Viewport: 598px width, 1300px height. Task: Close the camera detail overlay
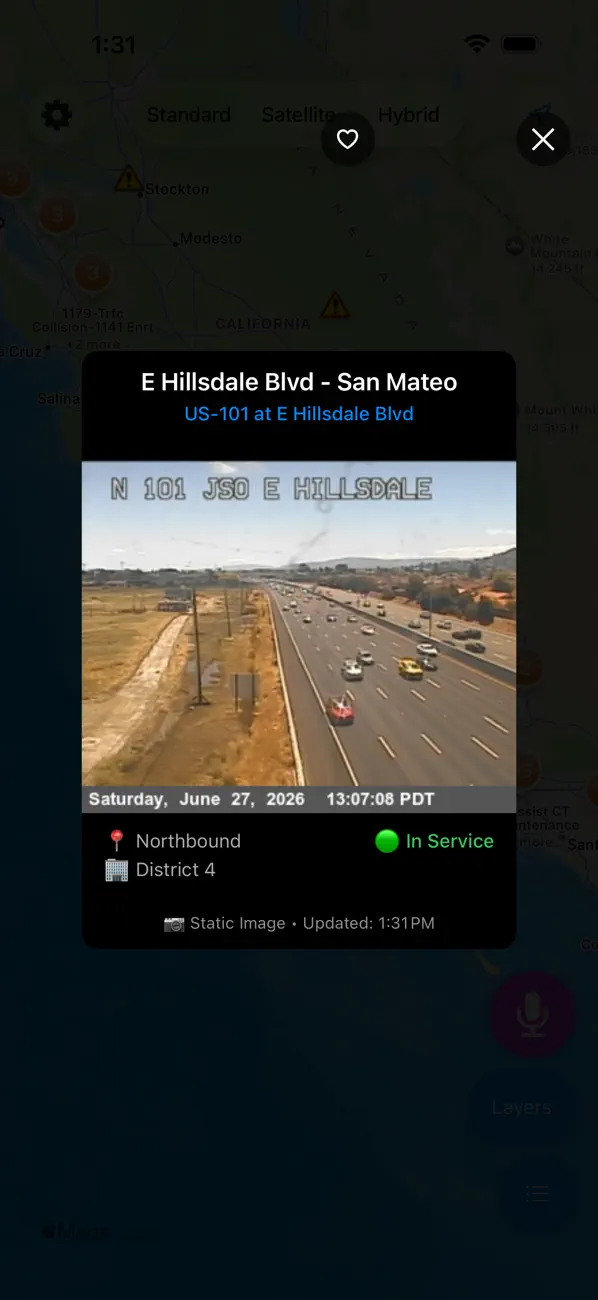(543, 139)
